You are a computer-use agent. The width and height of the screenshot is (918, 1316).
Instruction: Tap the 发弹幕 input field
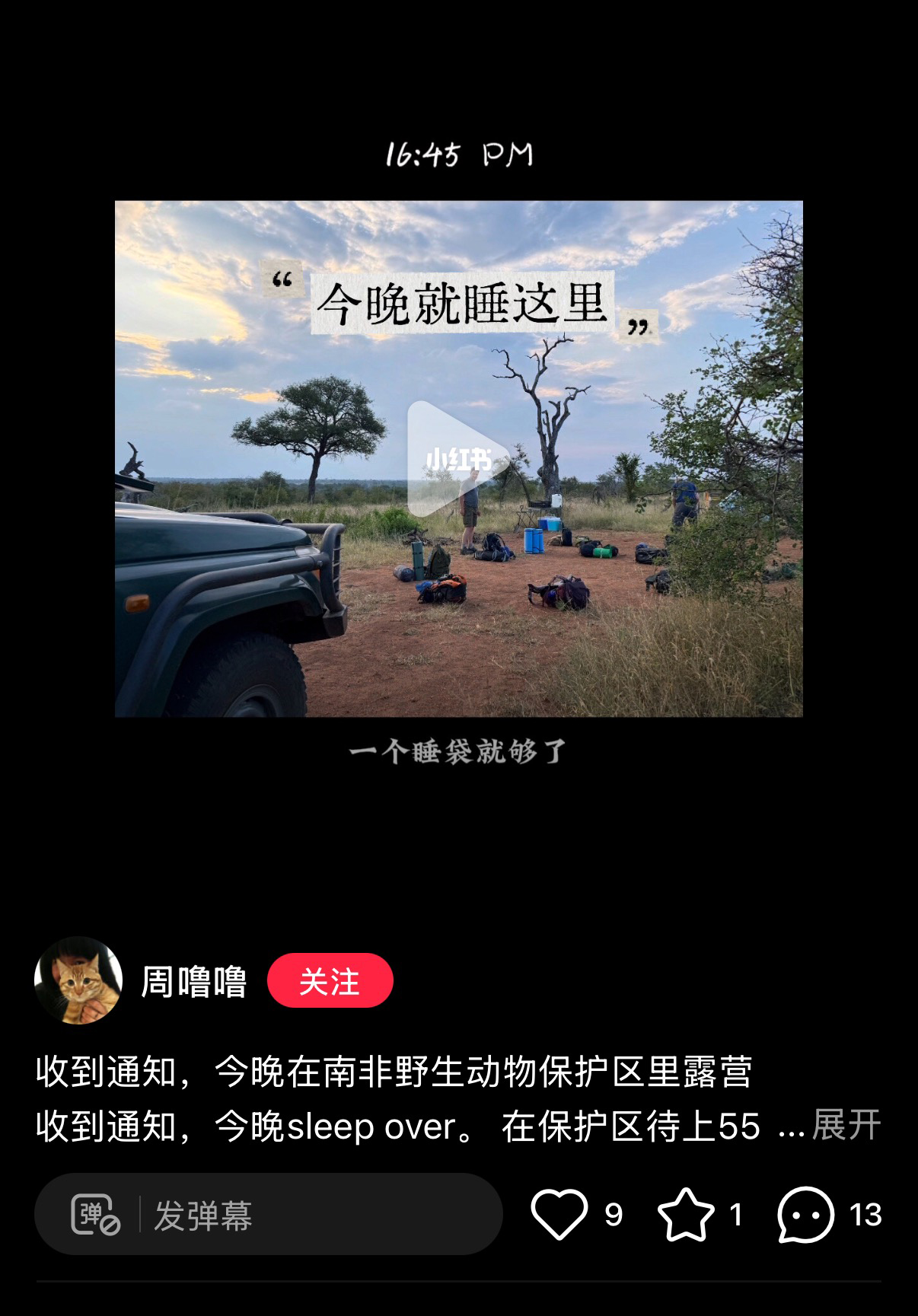pyautogui.click(x=304, y=1214)
